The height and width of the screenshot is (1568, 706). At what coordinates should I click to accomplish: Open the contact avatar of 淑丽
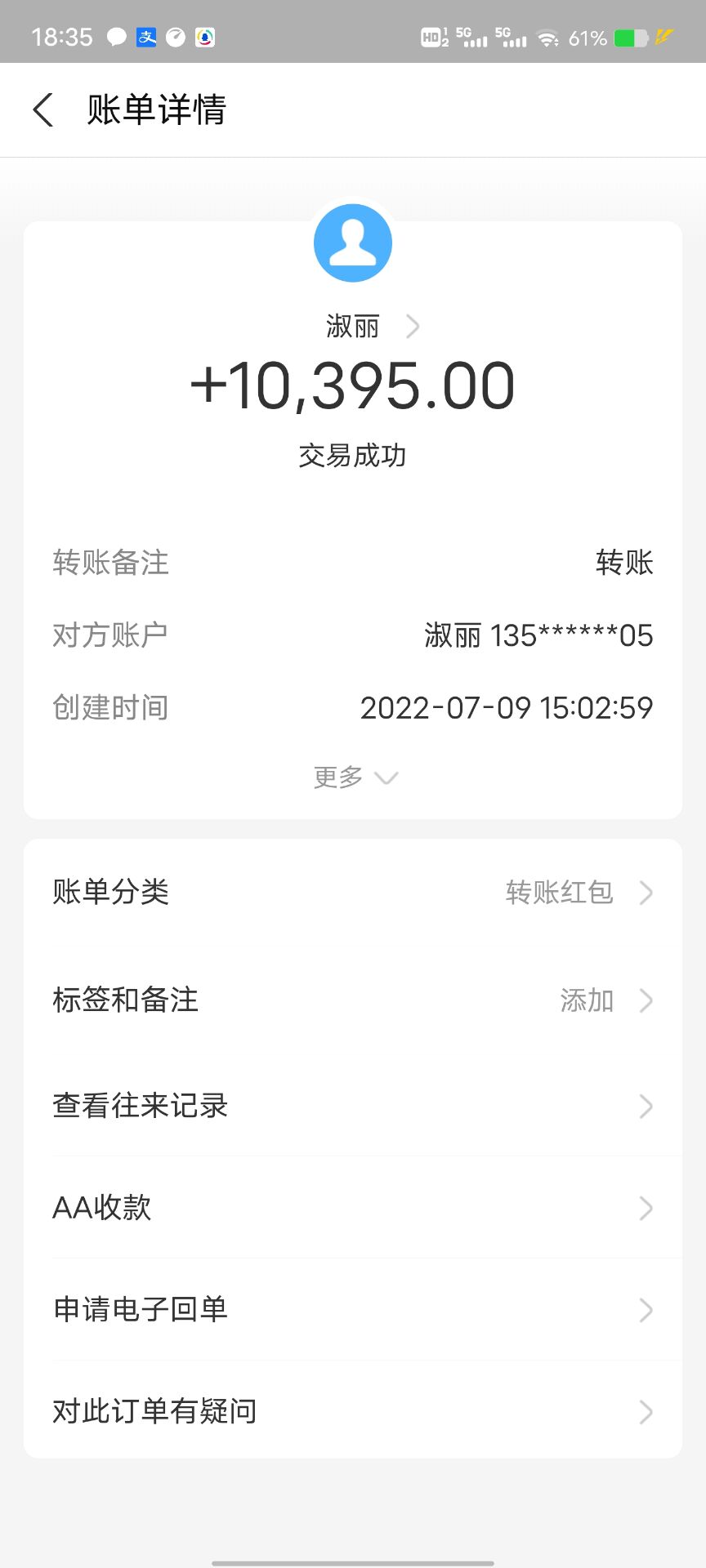click(353, 243)
